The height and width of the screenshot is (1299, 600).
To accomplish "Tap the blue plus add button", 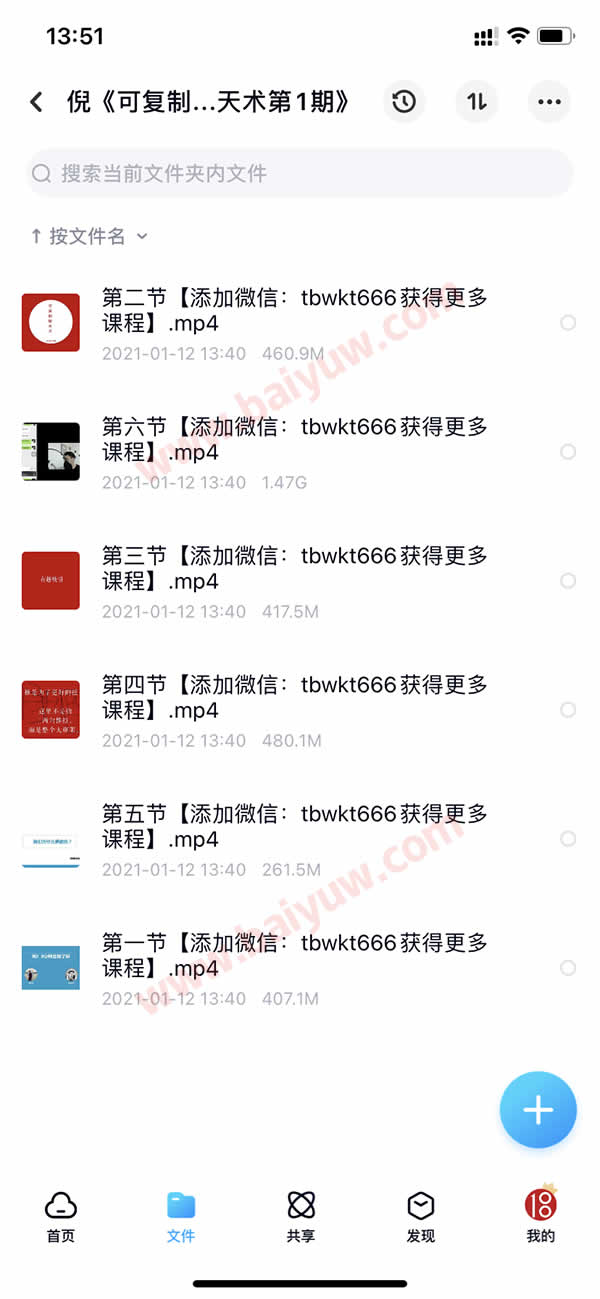I will 538,1110.
